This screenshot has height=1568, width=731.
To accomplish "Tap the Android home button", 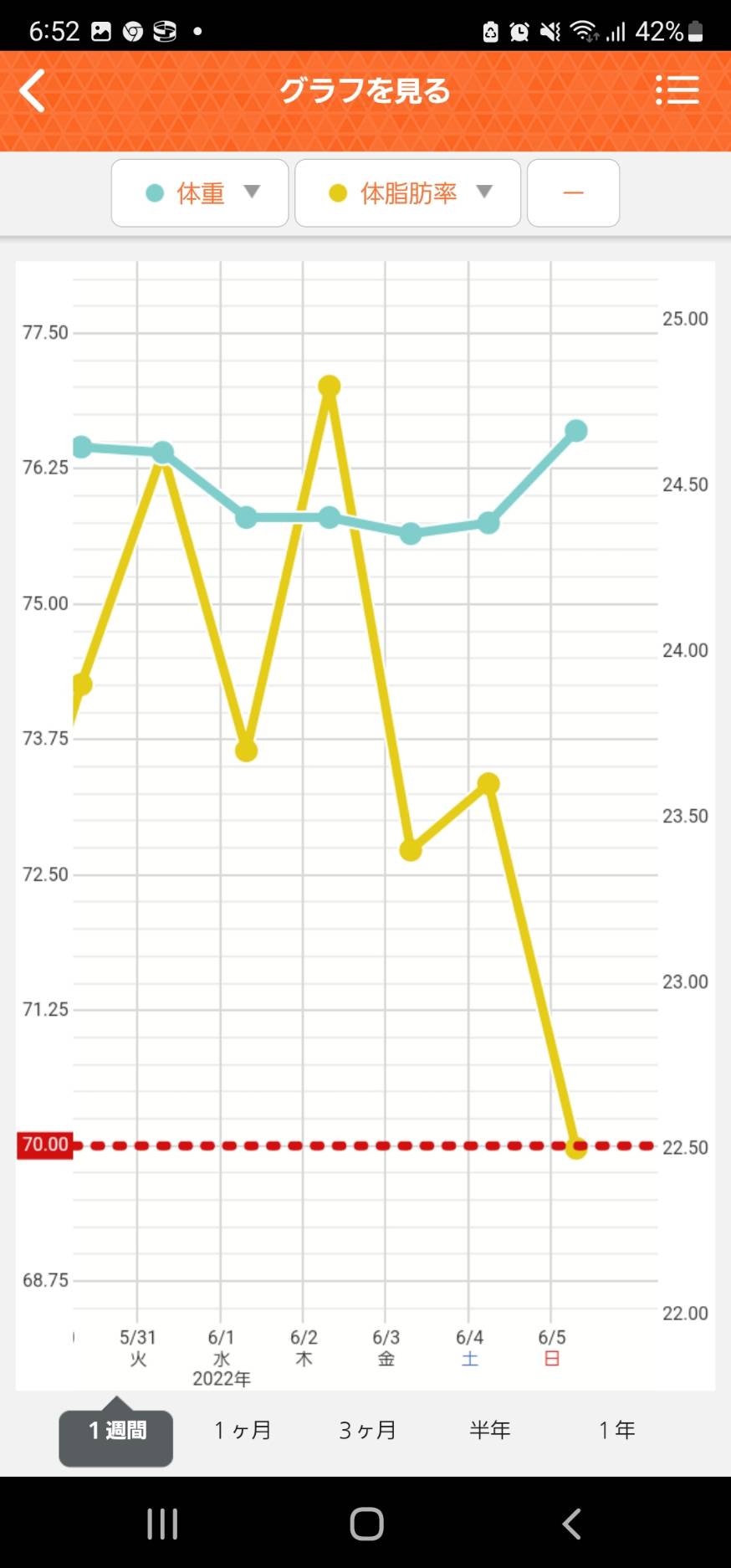I will tap(365, 1524).
